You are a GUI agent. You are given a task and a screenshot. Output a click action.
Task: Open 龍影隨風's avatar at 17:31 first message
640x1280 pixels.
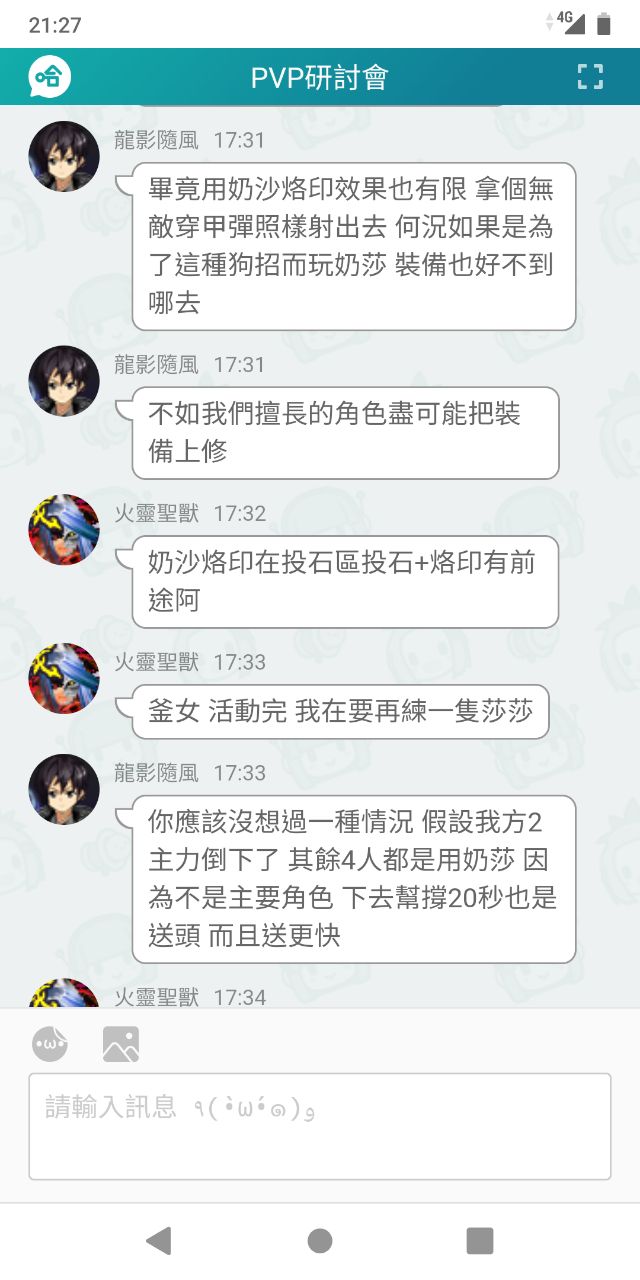click(64, 157)
